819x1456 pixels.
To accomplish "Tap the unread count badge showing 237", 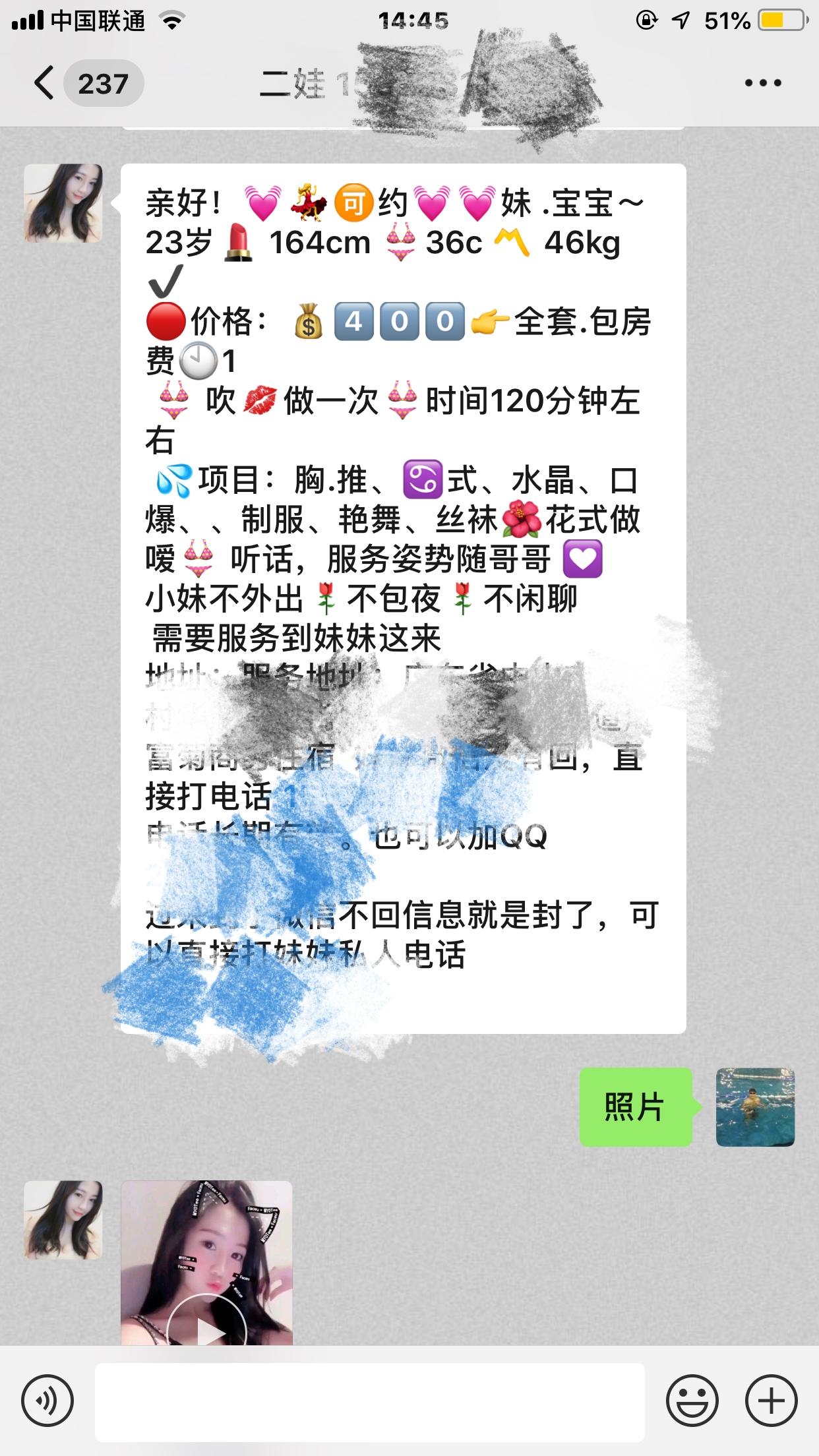I will click(x=102, y=84).
